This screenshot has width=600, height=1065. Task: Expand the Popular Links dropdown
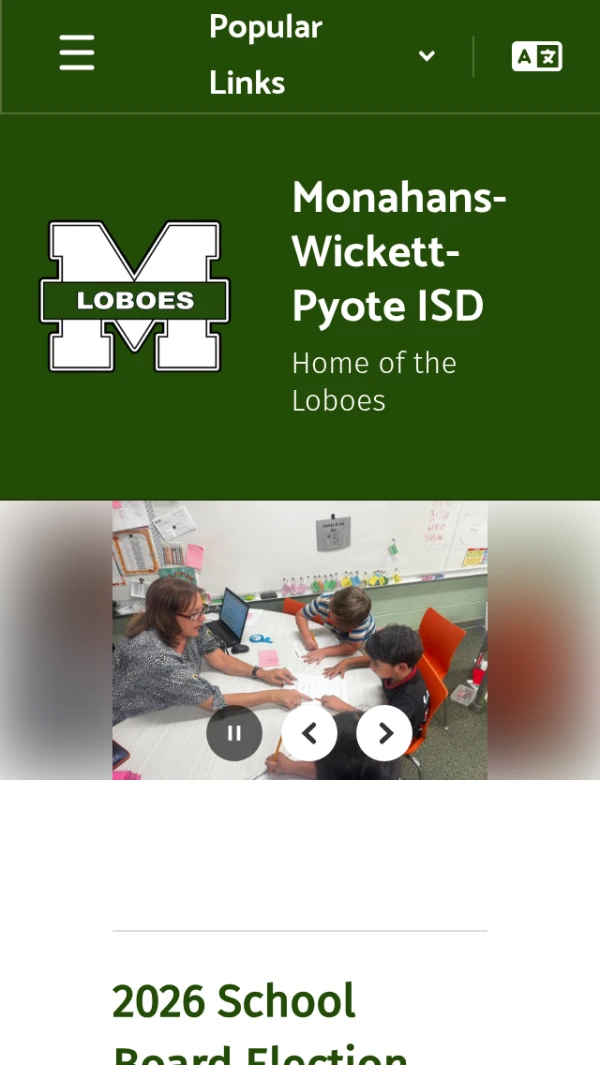tap(322, 55)
